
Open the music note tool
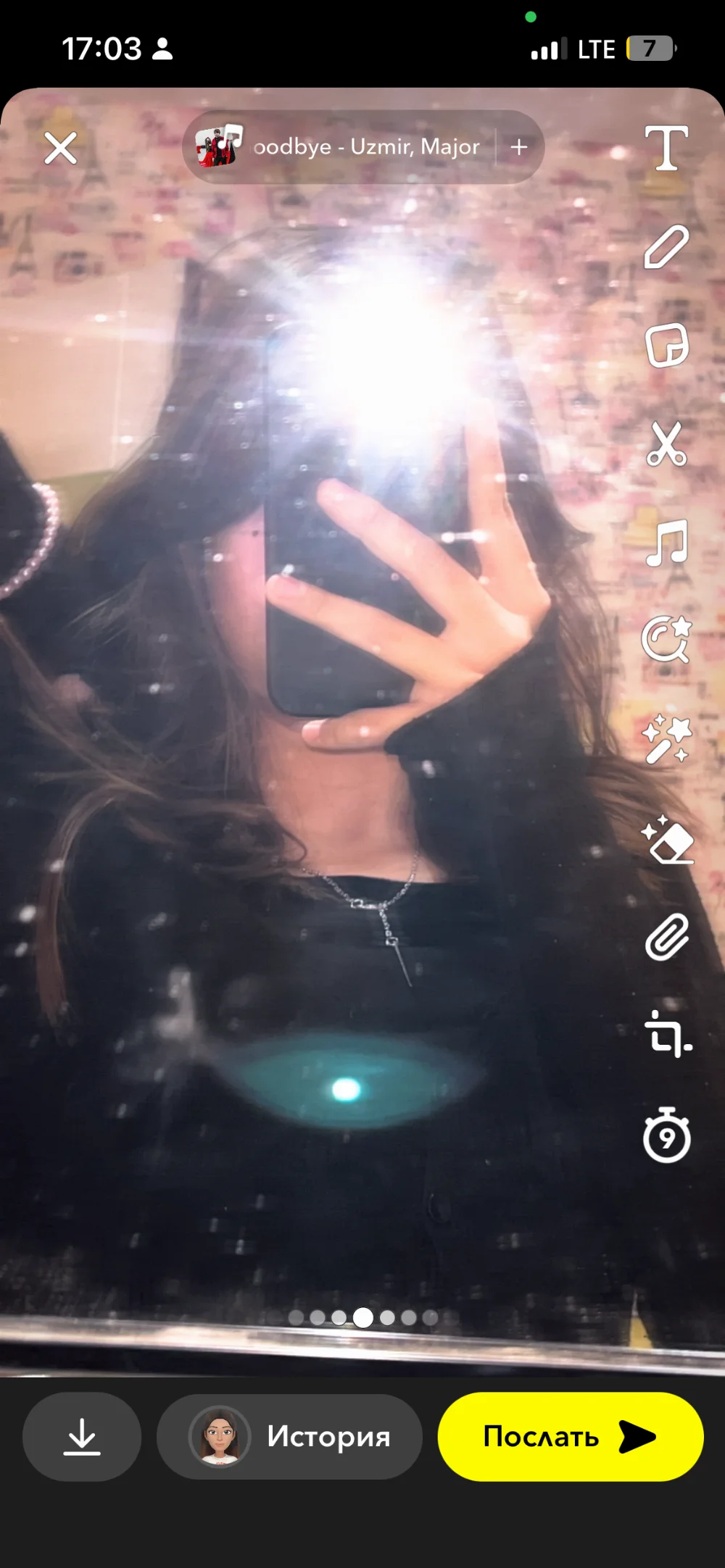(x=666, y=542)
